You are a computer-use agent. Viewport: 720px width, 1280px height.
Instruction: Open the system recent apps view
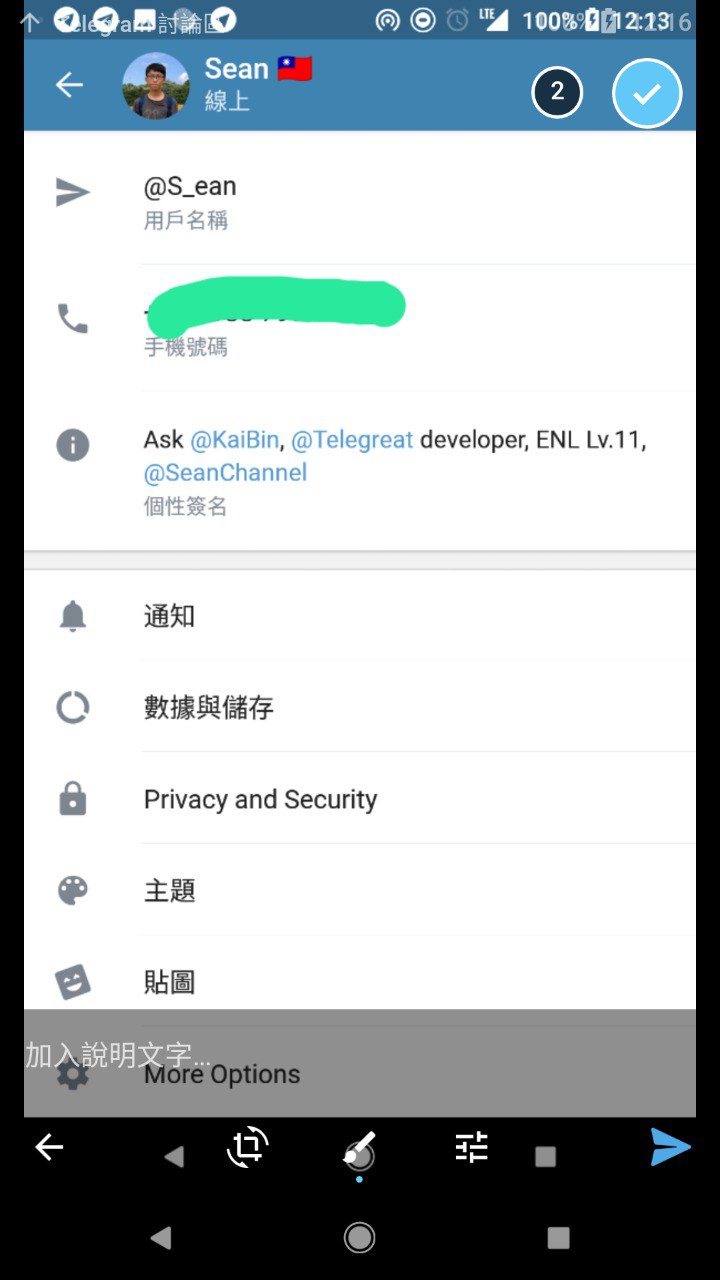[x=558, y=1238]
